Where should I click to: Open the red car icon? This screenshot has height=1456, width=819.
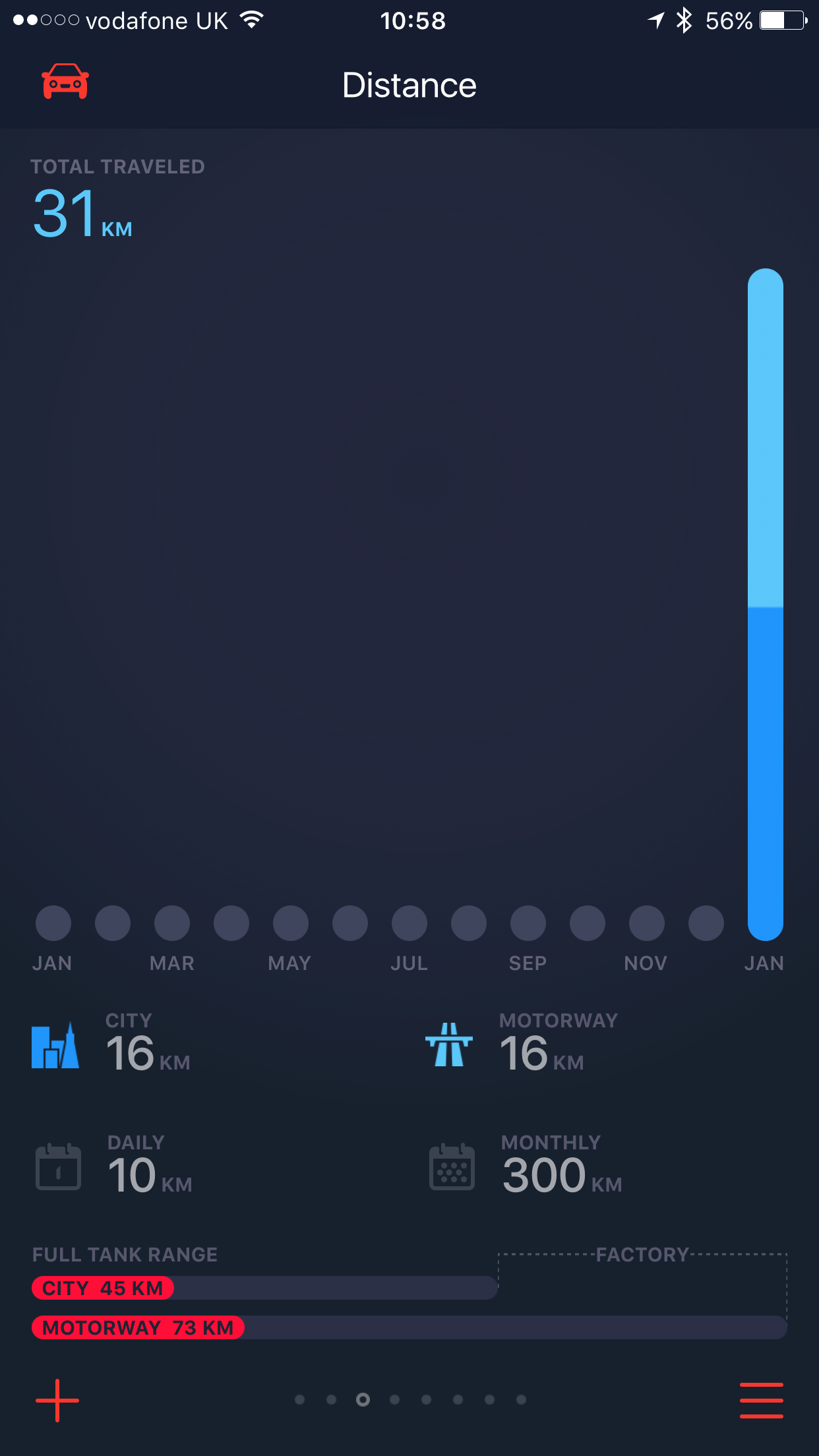pos(65,82)
